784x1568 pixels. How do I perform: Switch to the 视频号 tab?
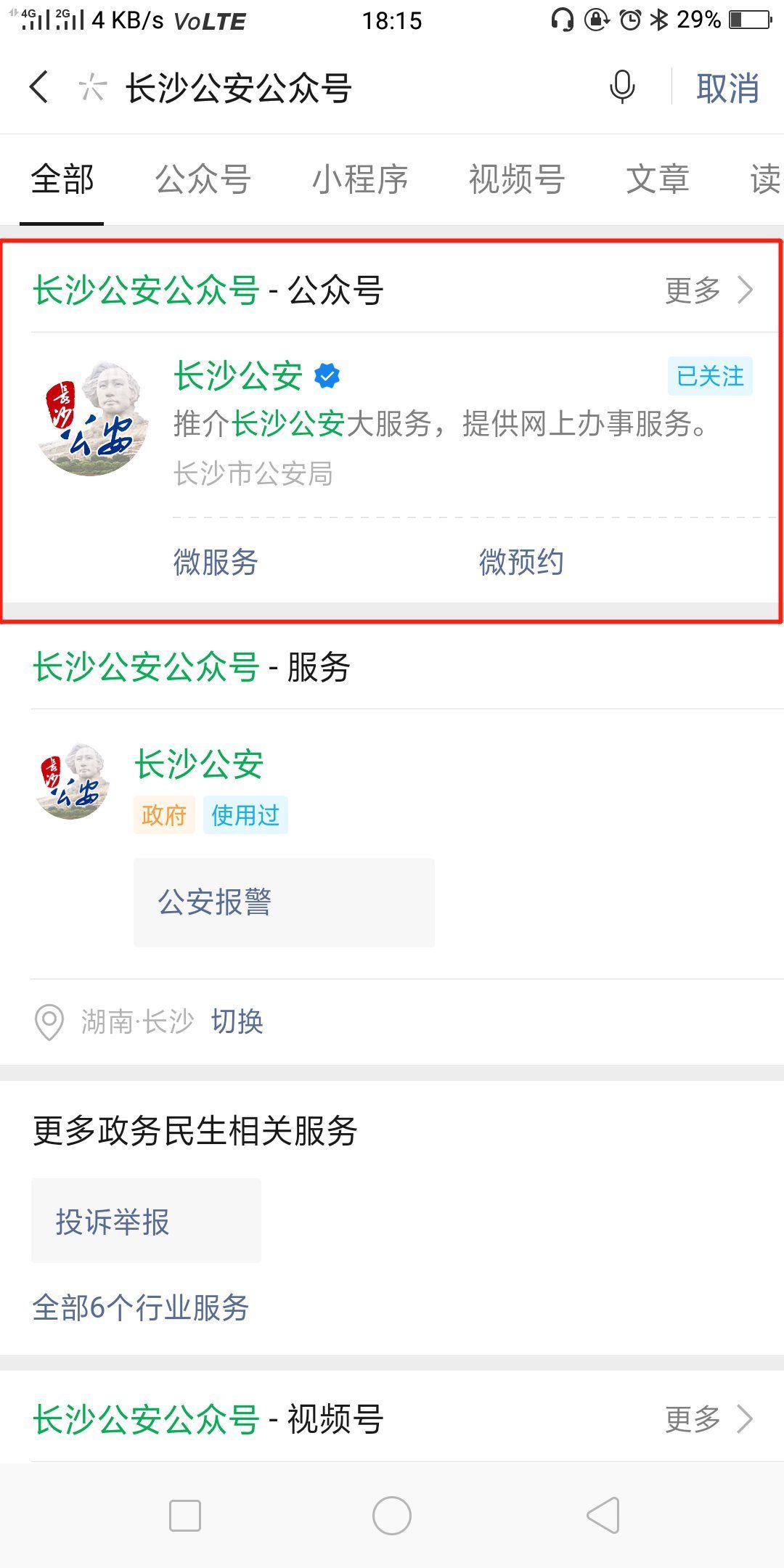[517, 179]
